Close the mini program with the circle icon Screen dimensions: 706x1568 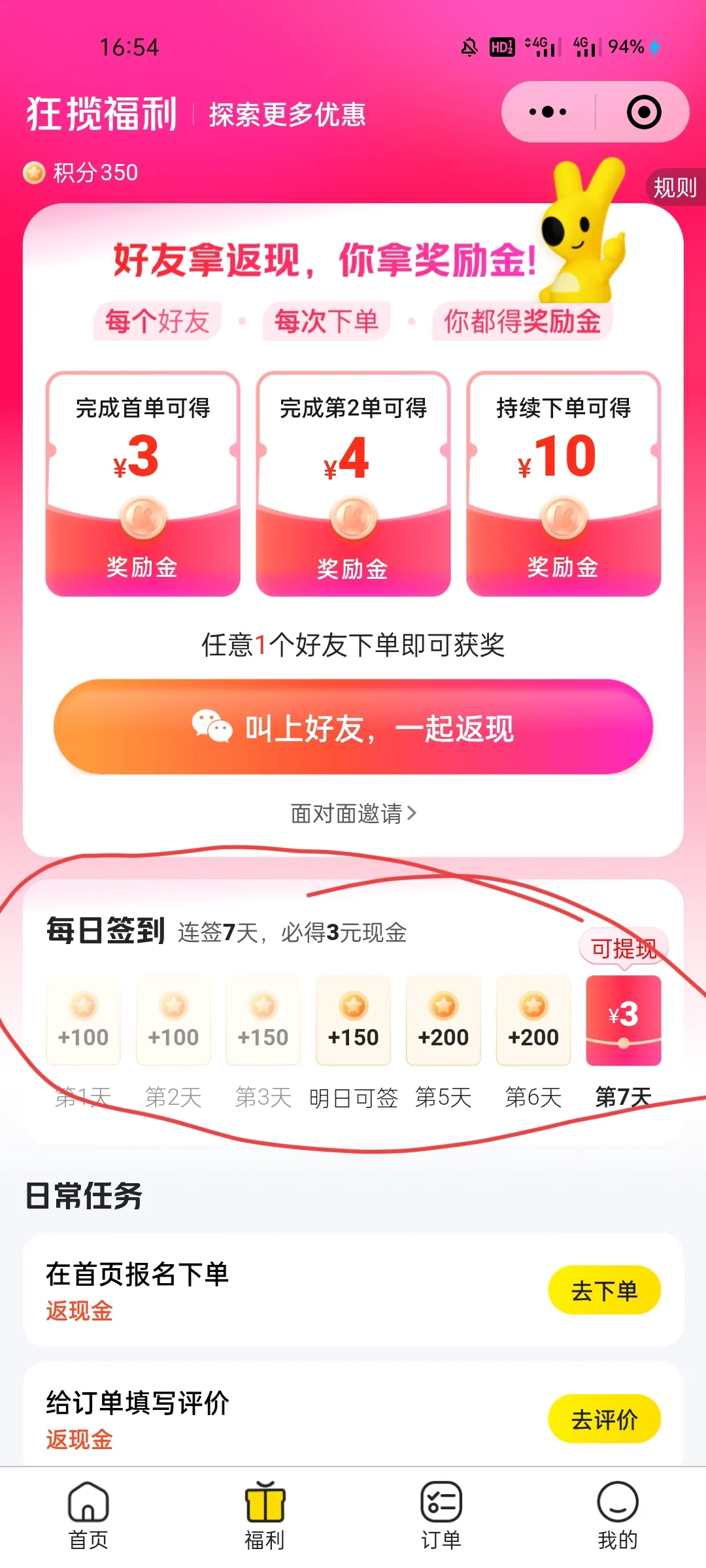tap(643, 112)
